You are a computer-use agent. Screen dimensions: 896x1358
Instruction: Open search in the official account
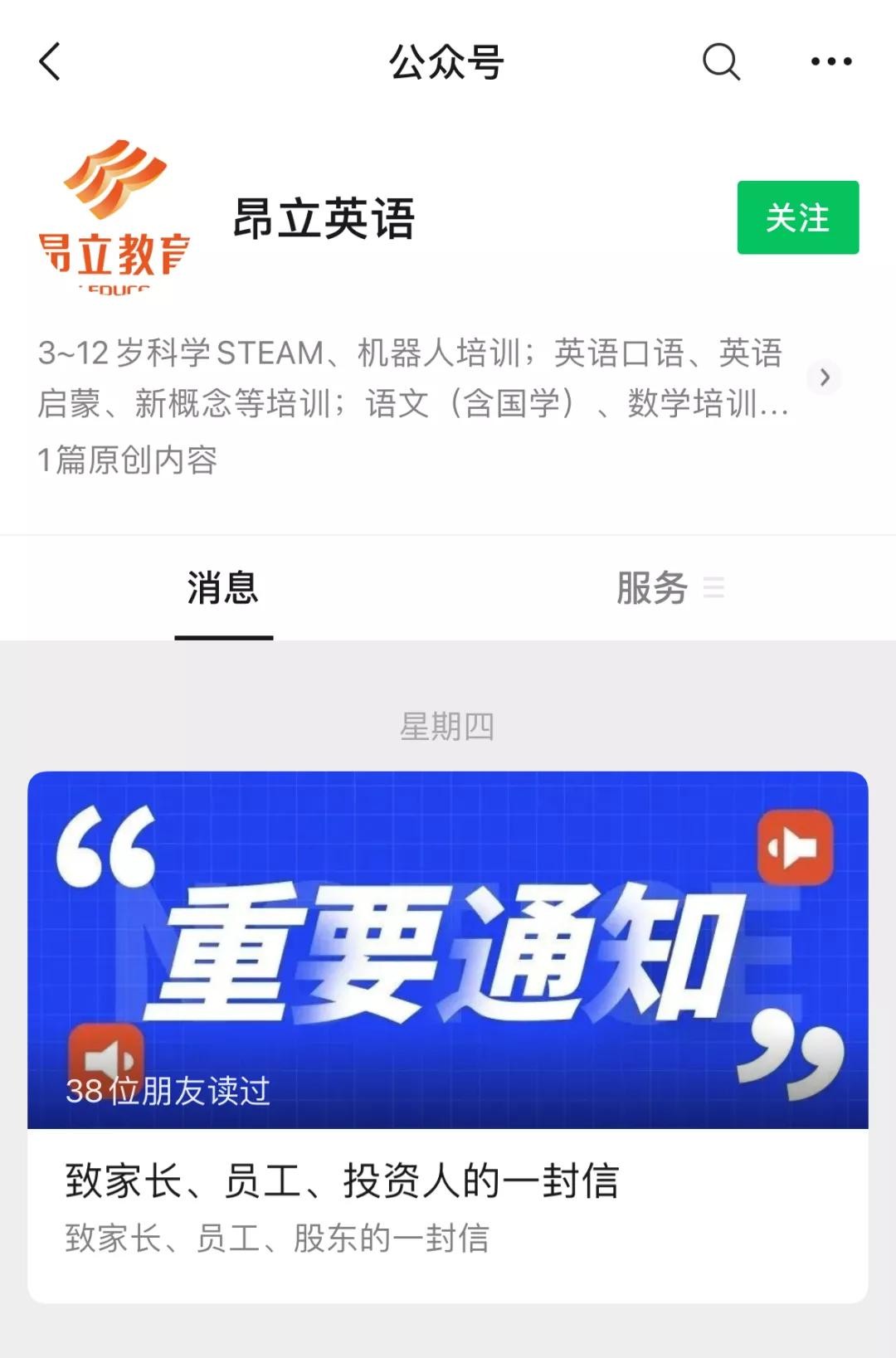(x=720, y=61)
